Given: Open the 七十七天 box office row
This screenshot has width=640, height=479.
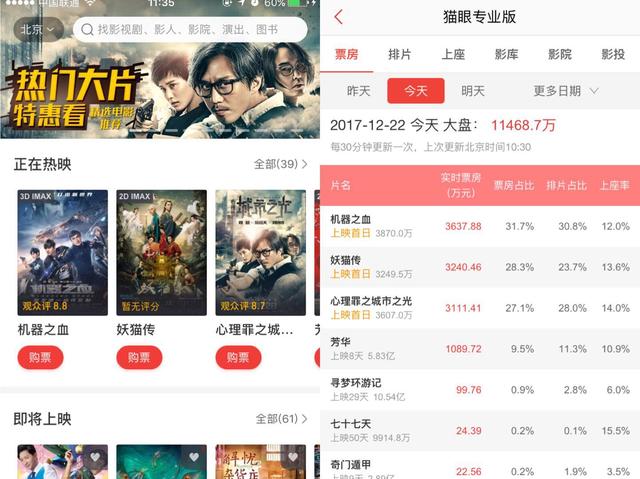Looking at the screenshot, I should coord(480,430).
